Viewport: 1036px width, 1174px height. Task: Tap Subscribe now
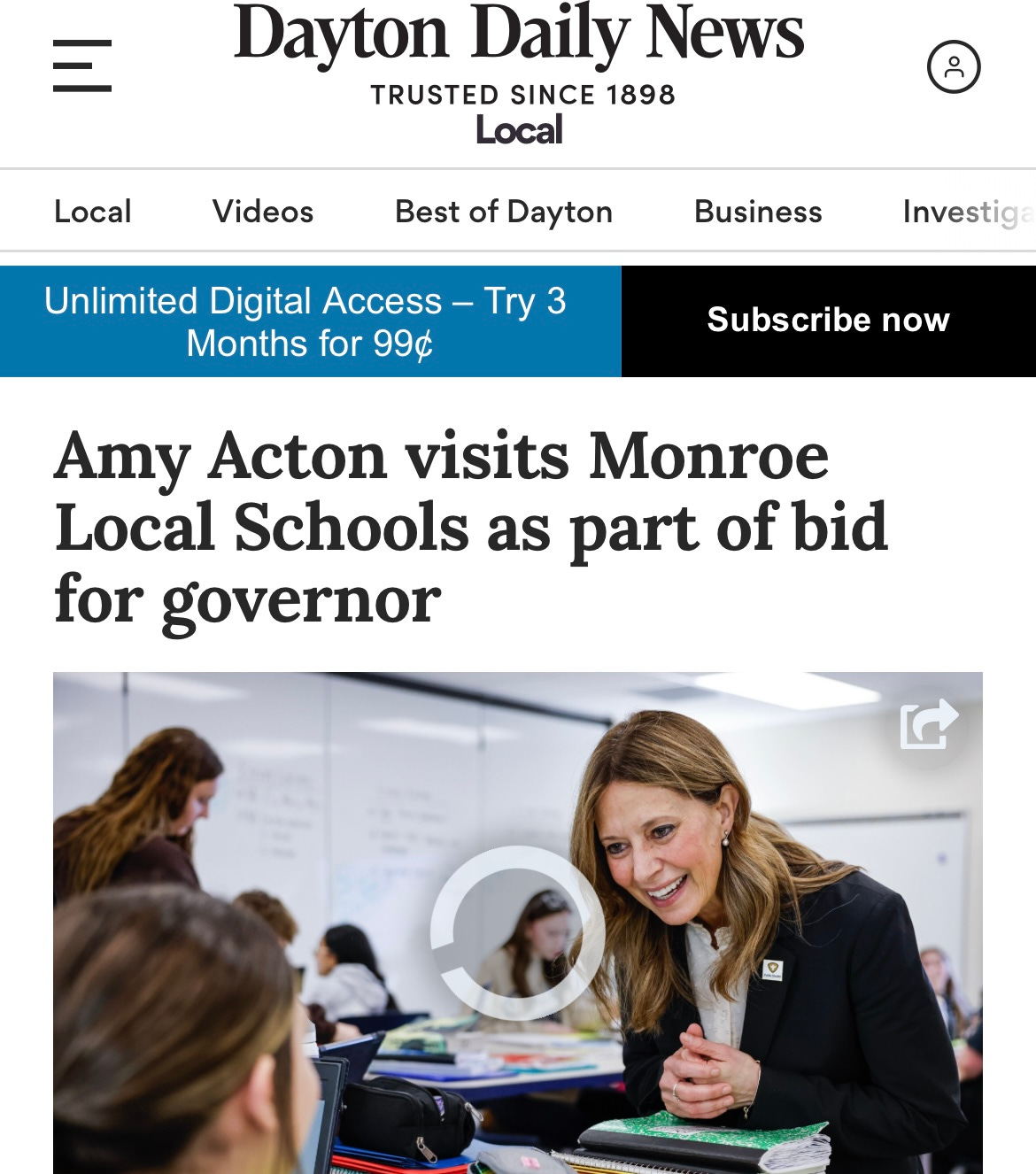828,320
